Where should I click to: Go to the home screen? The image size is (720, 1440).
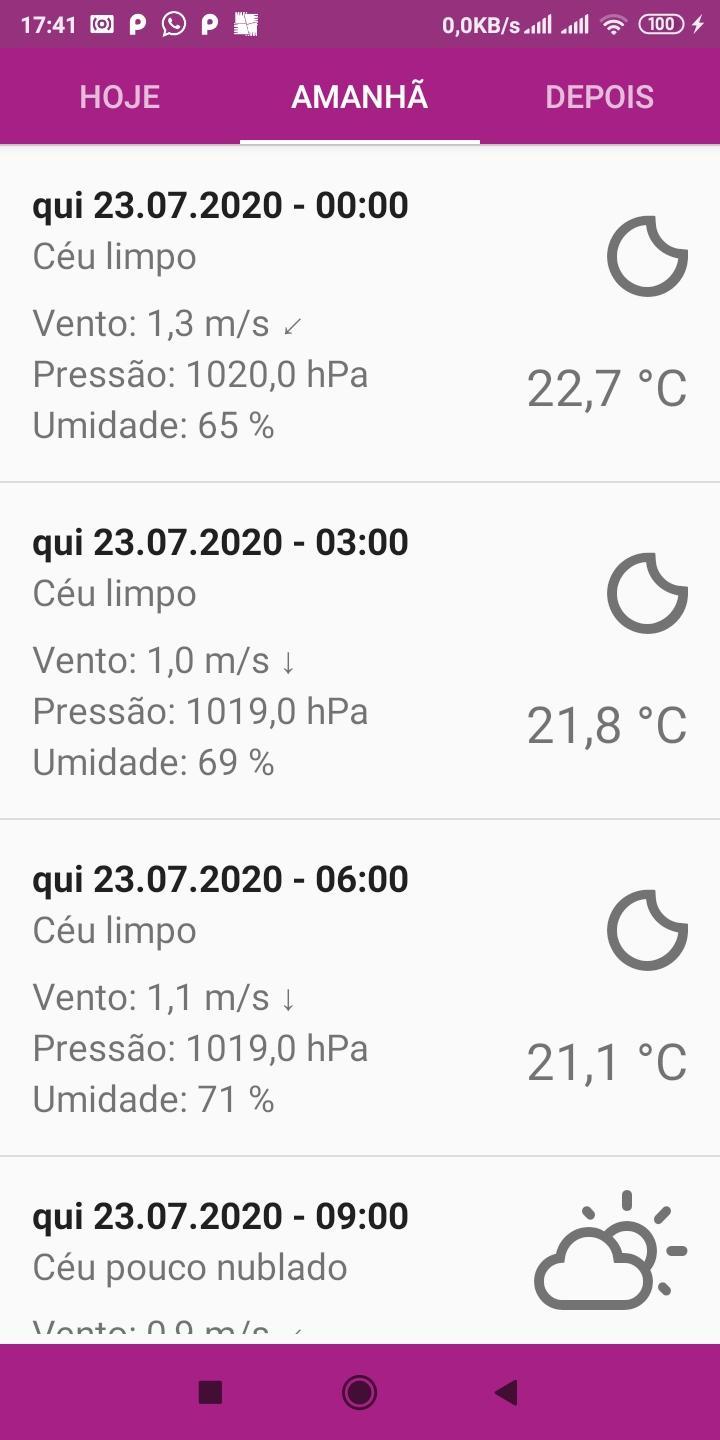[359, 1392]
